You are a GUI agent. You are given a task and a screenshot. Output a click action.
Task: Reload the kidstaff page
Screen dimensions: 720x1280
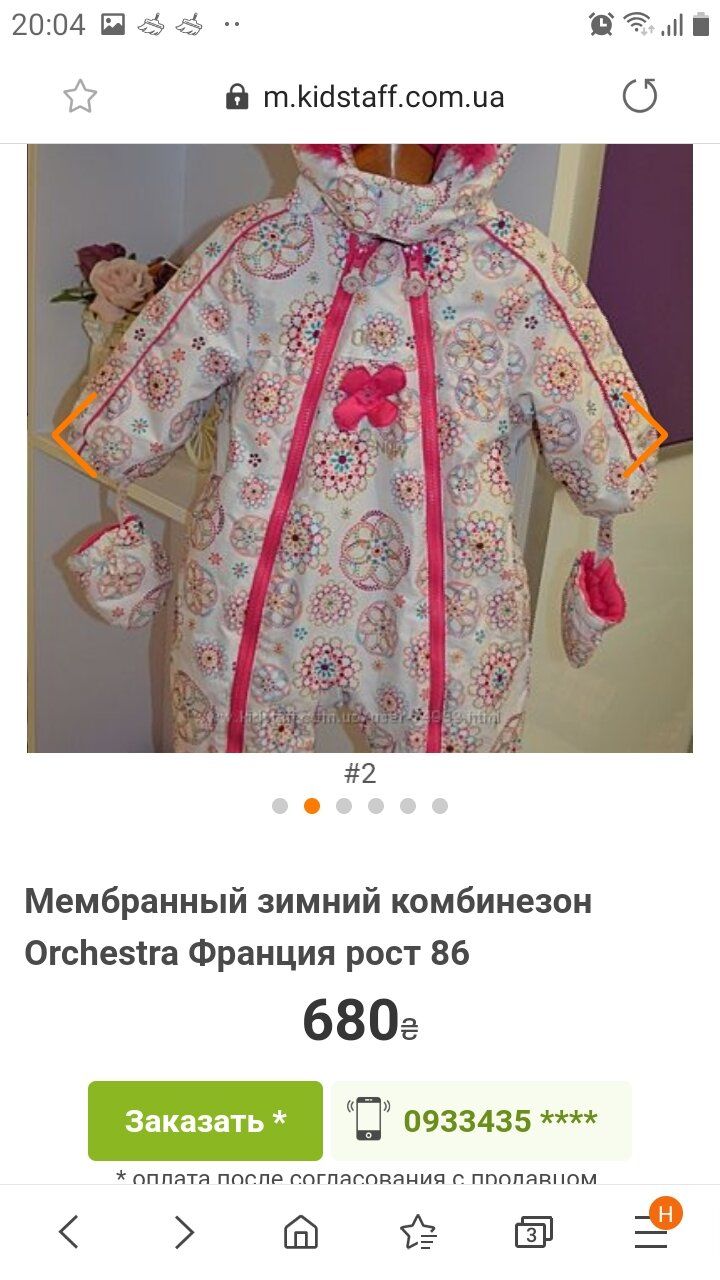640,97
